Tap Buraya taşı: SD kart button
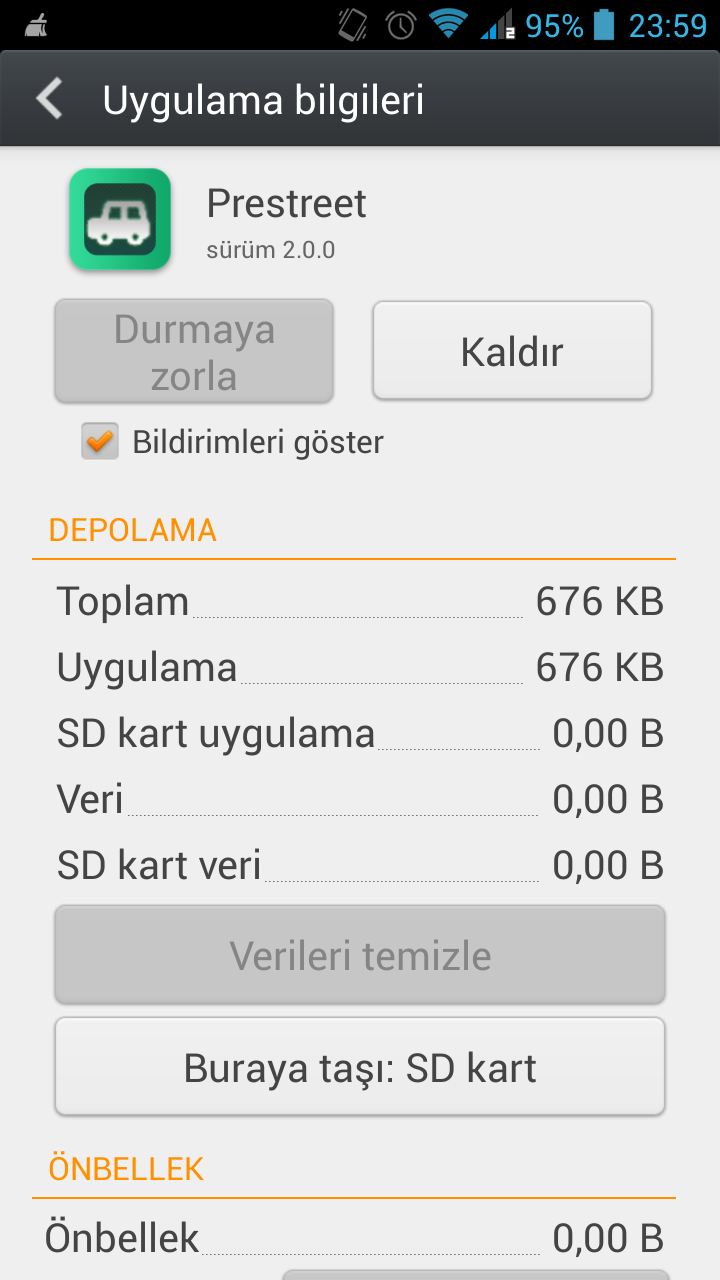Viewport: 720px width, 1280px height. point(360,1066)
